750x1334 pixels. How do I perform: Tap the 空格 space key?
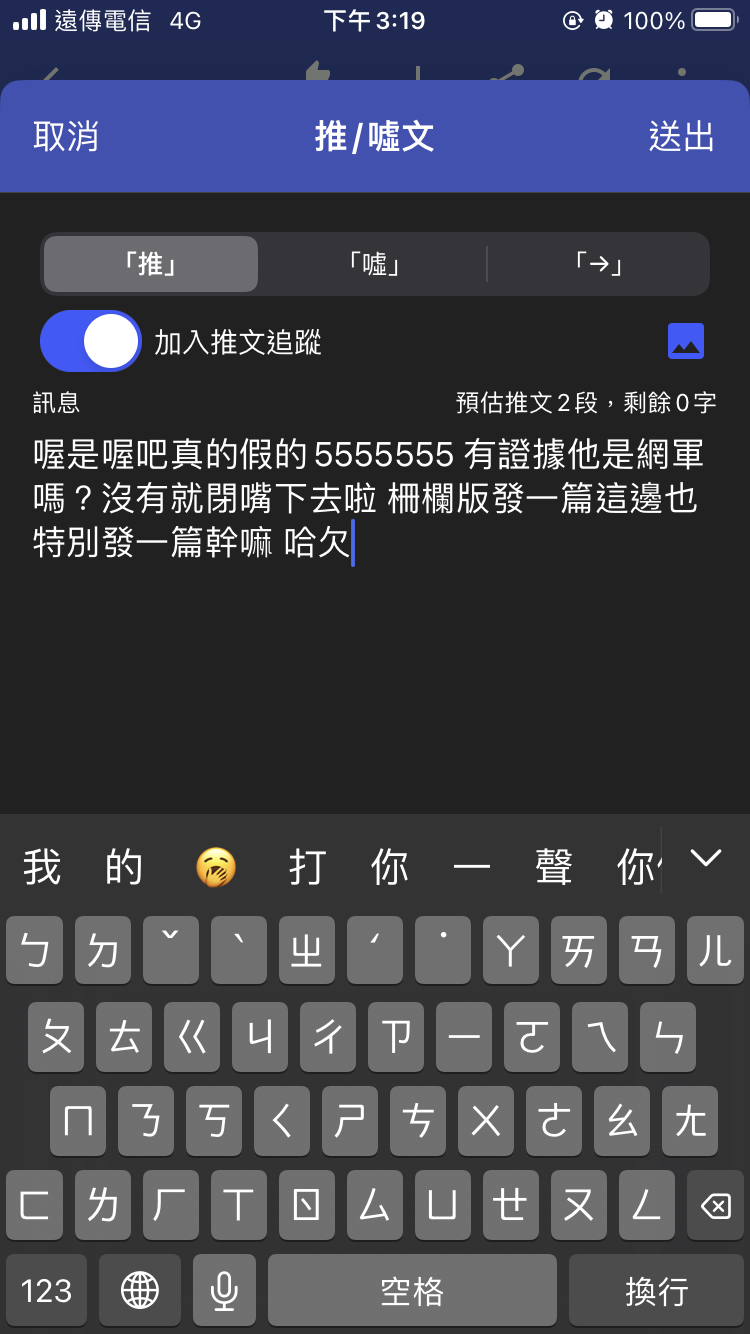pos(412,1291)
